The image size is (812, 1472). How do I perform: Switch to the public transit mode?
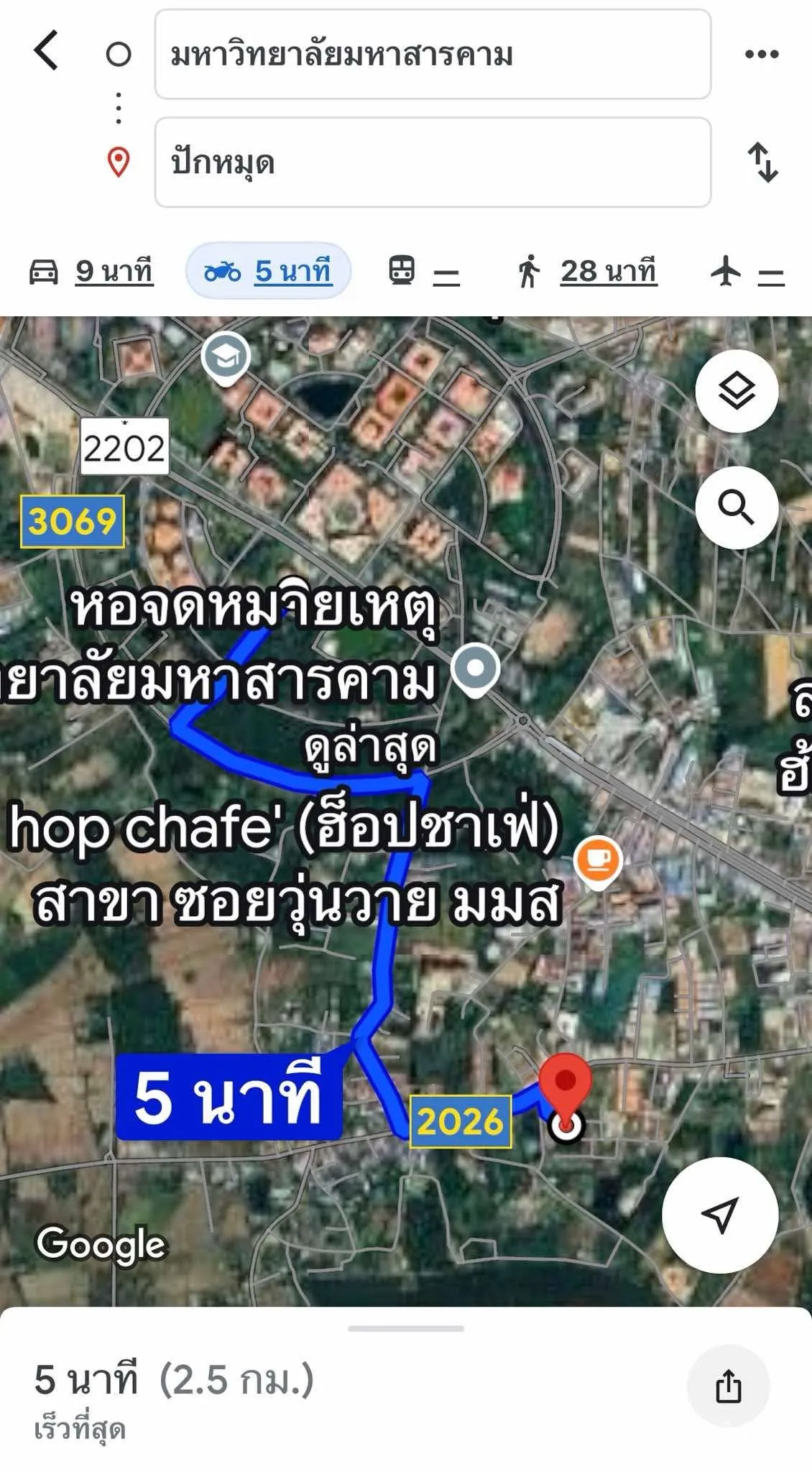point(423,272)
